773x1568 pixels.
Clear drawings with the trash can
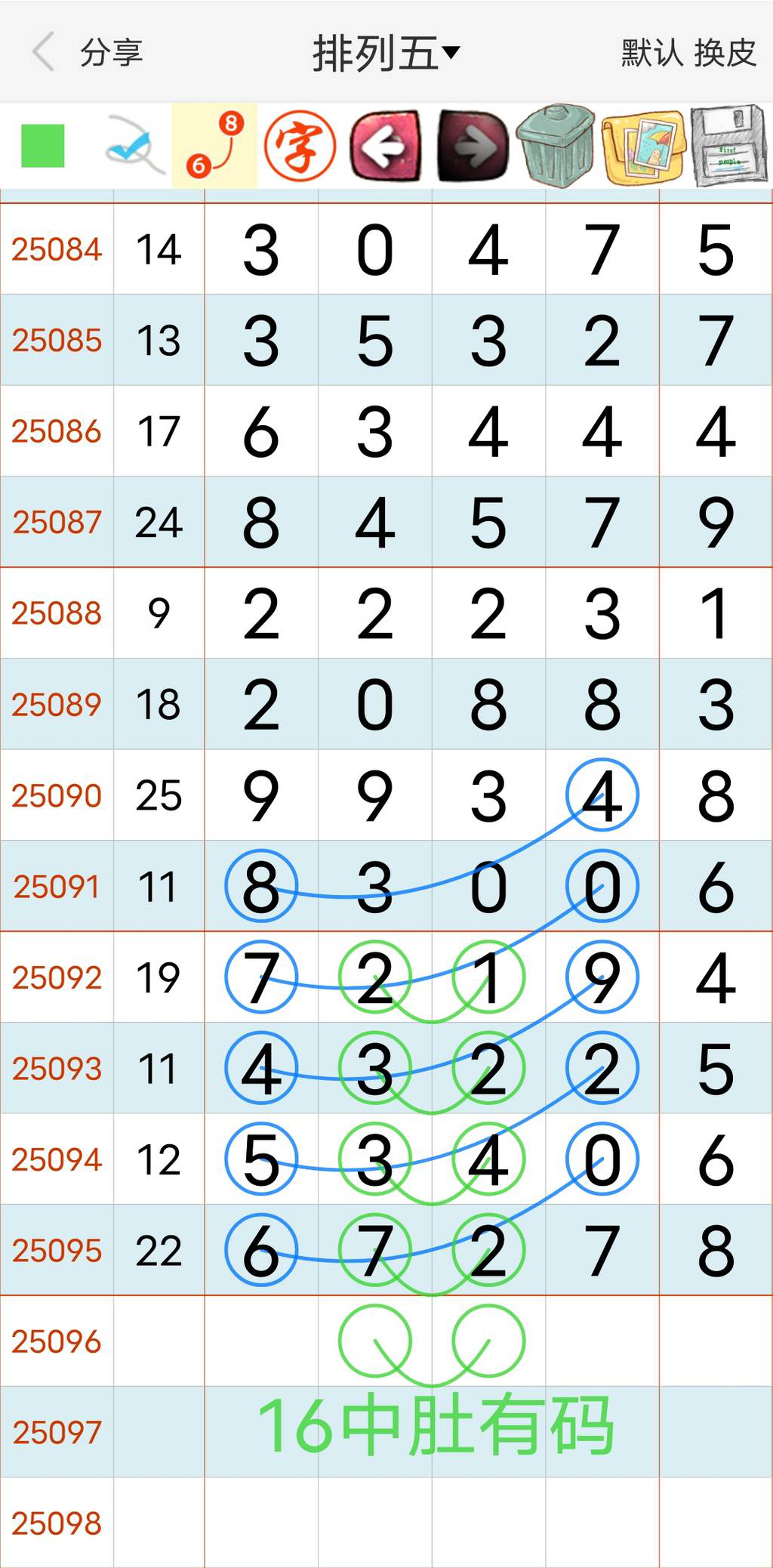point(556,146)
